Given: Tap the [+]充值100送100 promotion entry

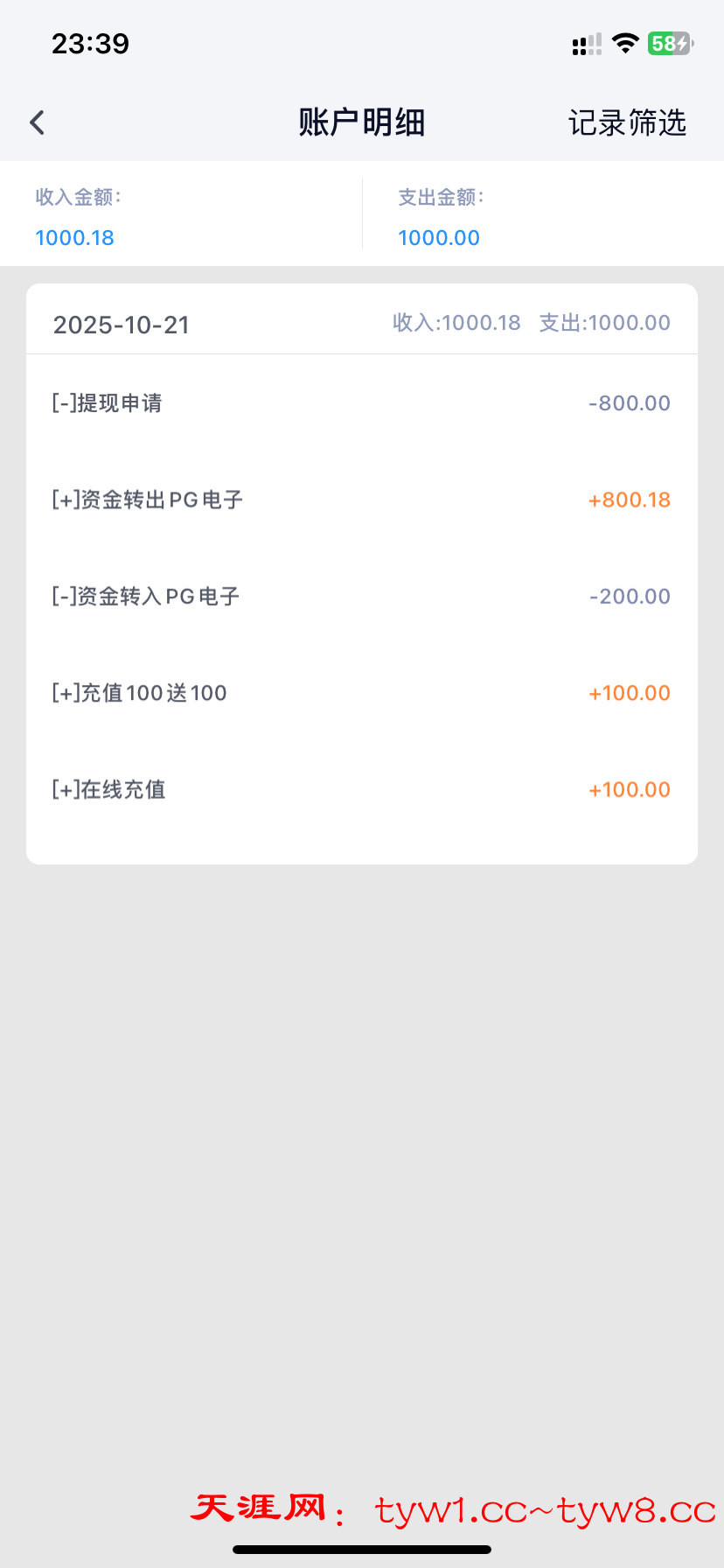Looking at the screenshot, I should coord(138,692).
